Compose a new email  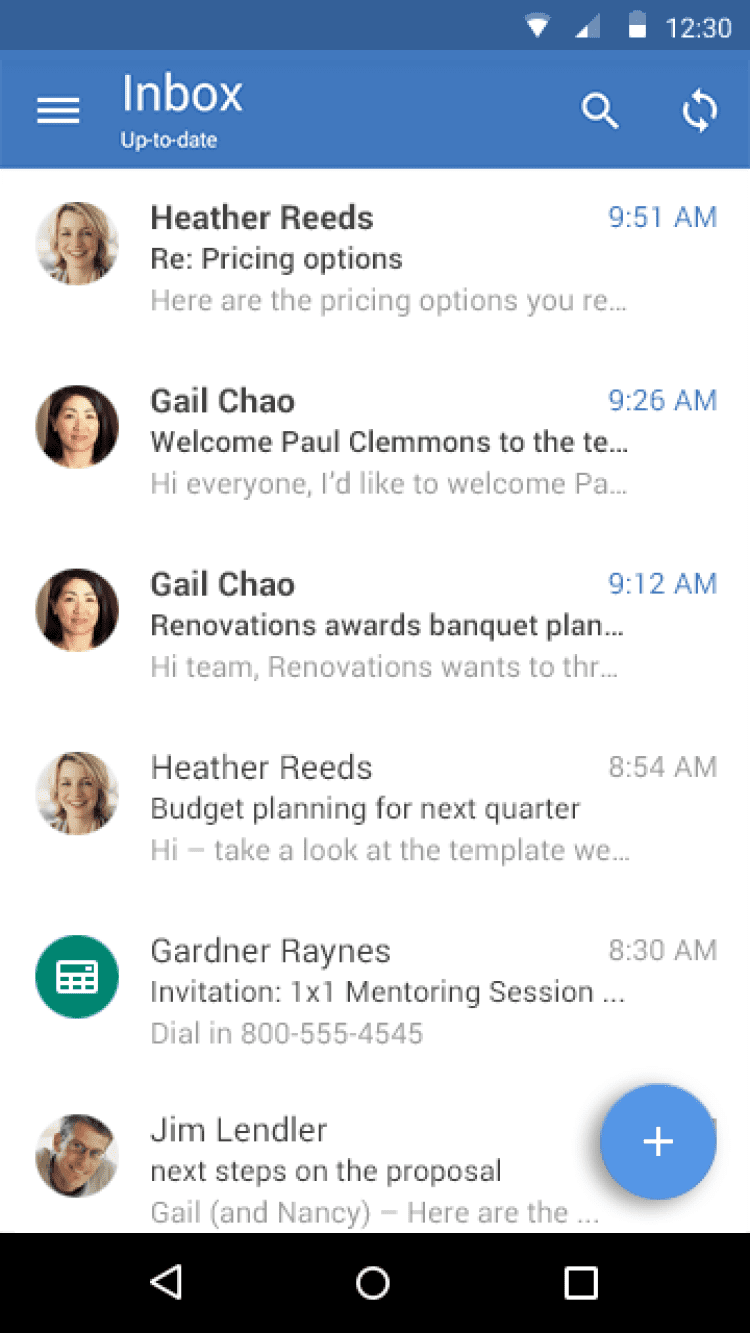[658, 1141]
